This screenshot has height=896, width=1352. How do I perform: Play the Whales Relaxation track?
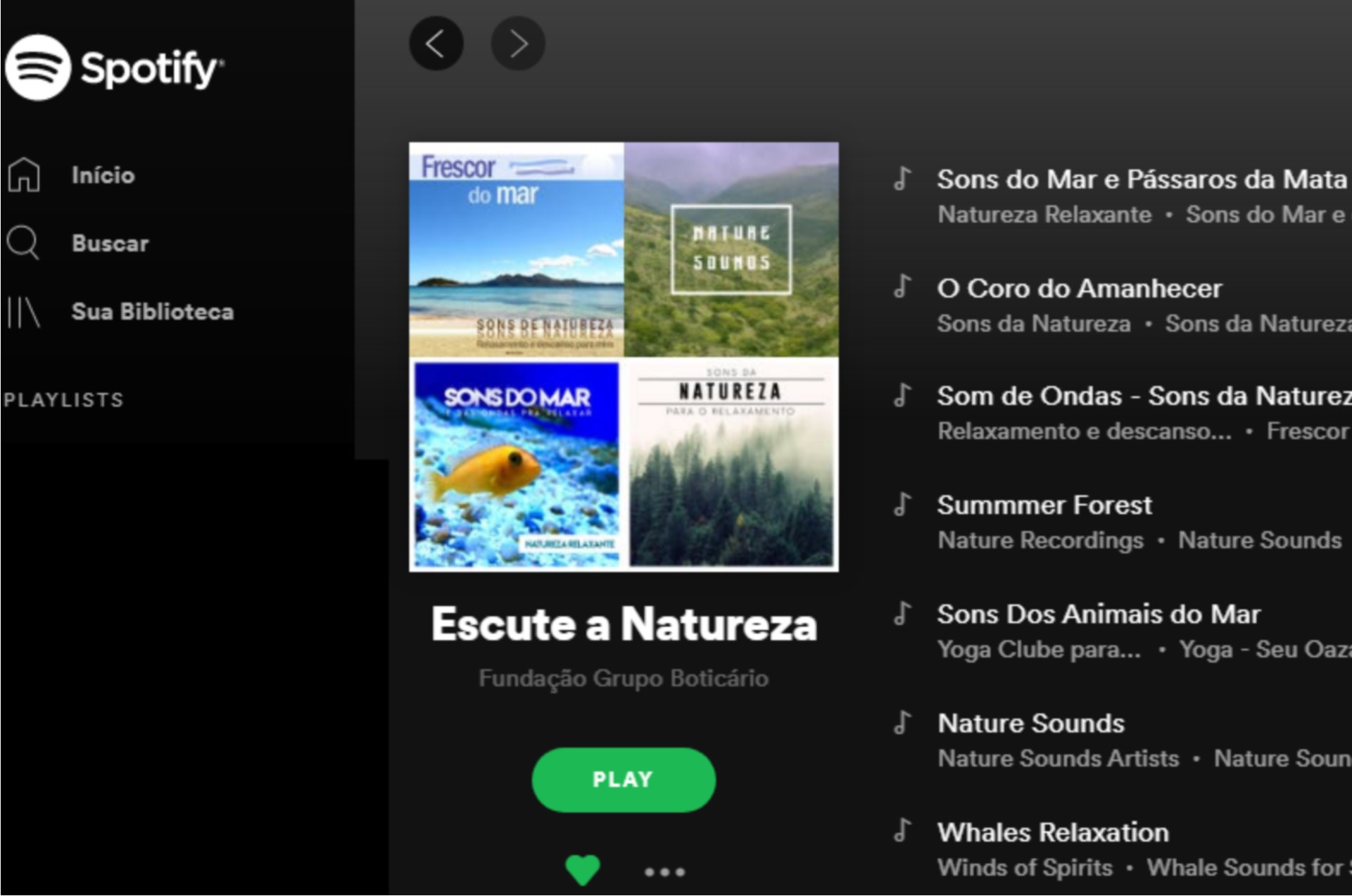click(x=1053, y=833)
